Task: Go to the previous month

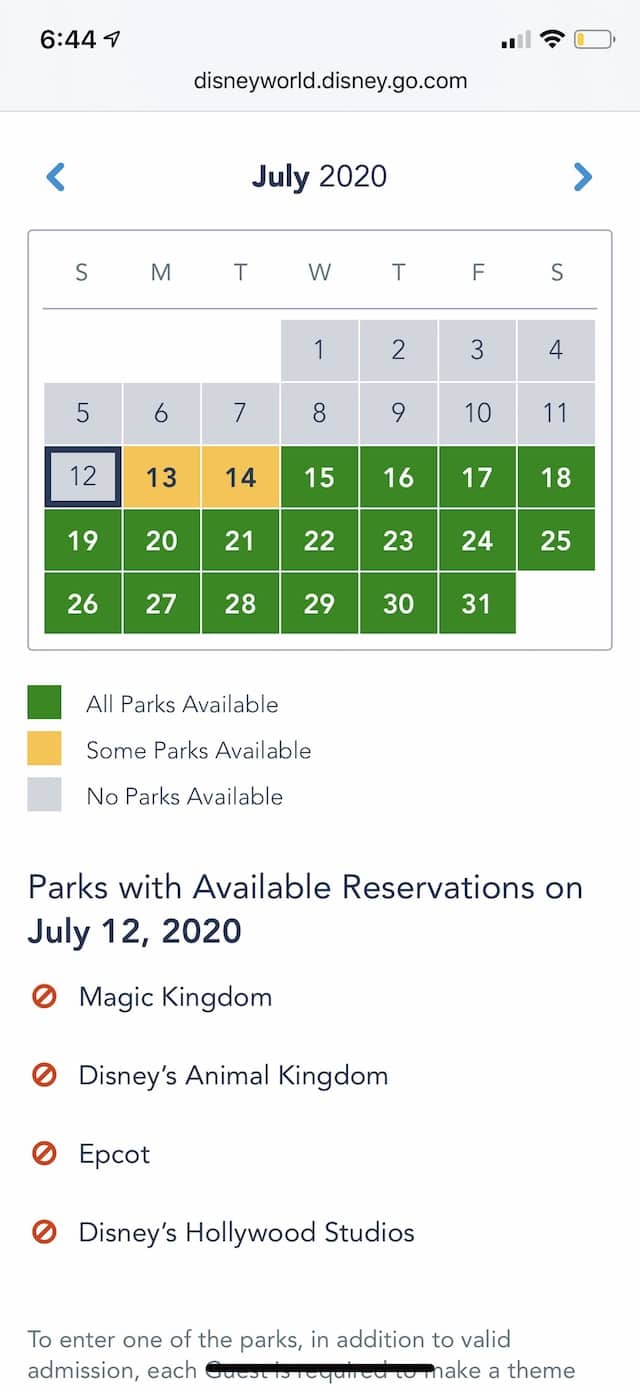Action: pos(56,177)
